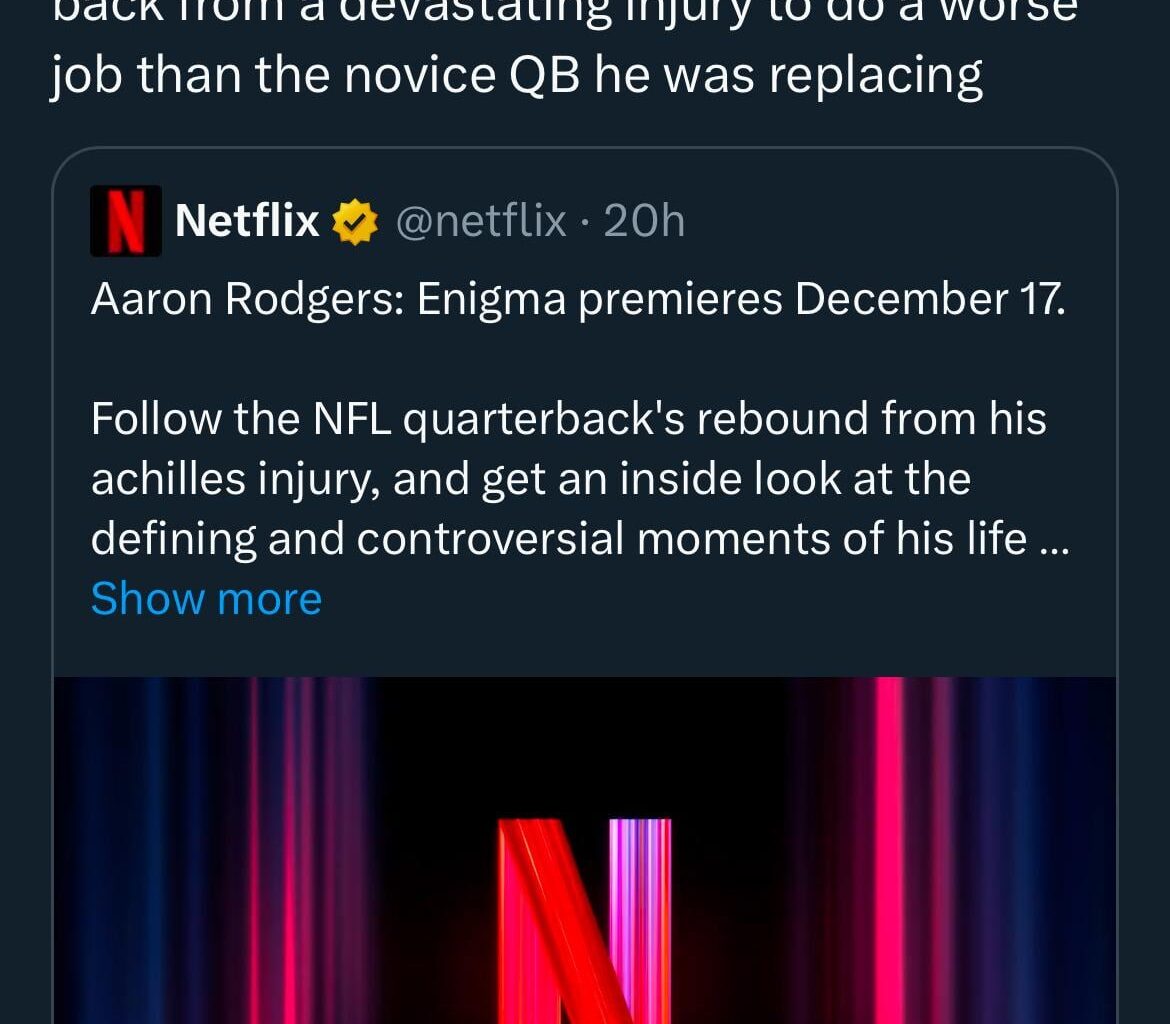
Task: Open Netflix's profile from its avatar
Action: pyautogui.click(x=126, y=221)
